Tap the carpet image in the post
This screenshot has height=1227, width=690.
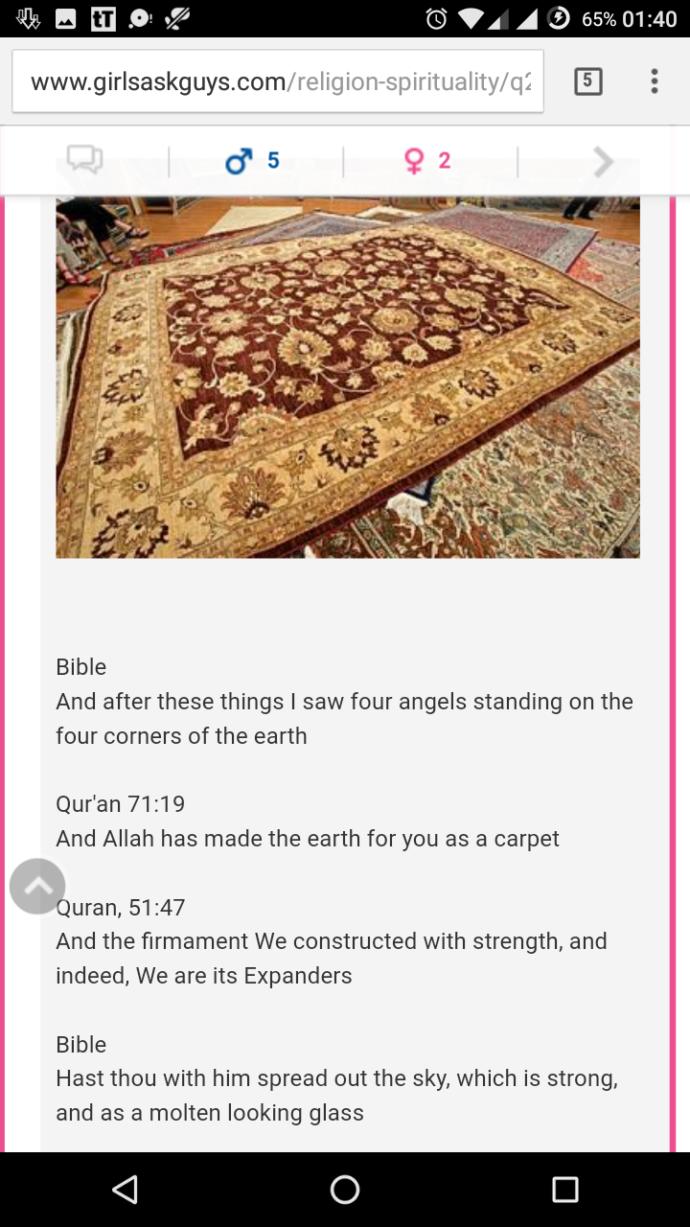[347, 376]
